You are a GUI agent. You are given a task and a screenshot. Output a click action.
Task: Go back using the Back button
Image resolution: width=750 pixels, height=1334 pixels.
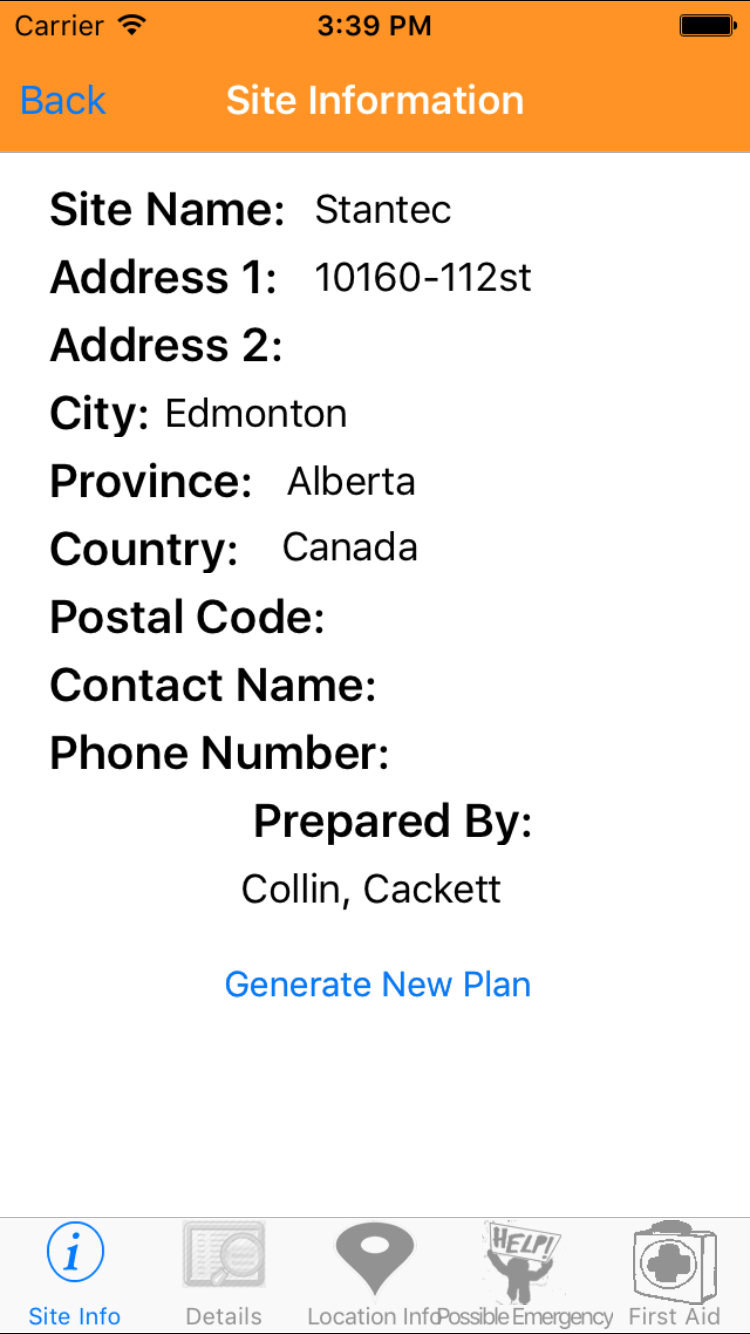pos(63,101)
